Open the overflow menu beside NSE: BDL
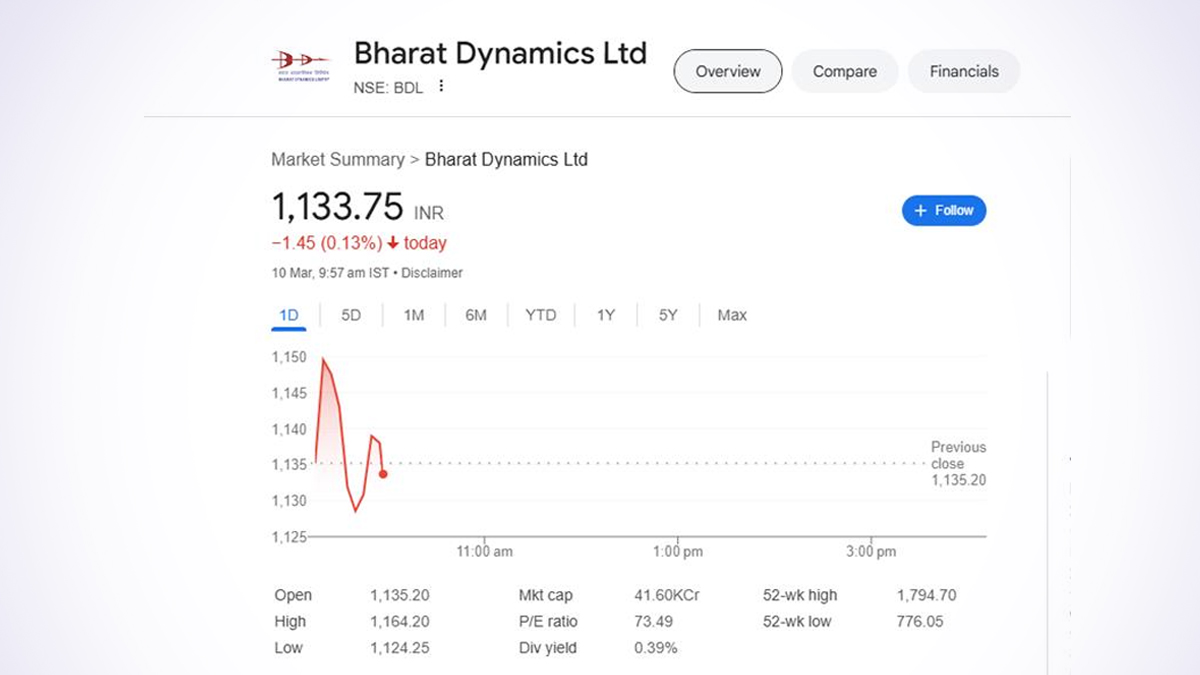The height and width of the screenshot is (675, 1200). tap(441, 87)
